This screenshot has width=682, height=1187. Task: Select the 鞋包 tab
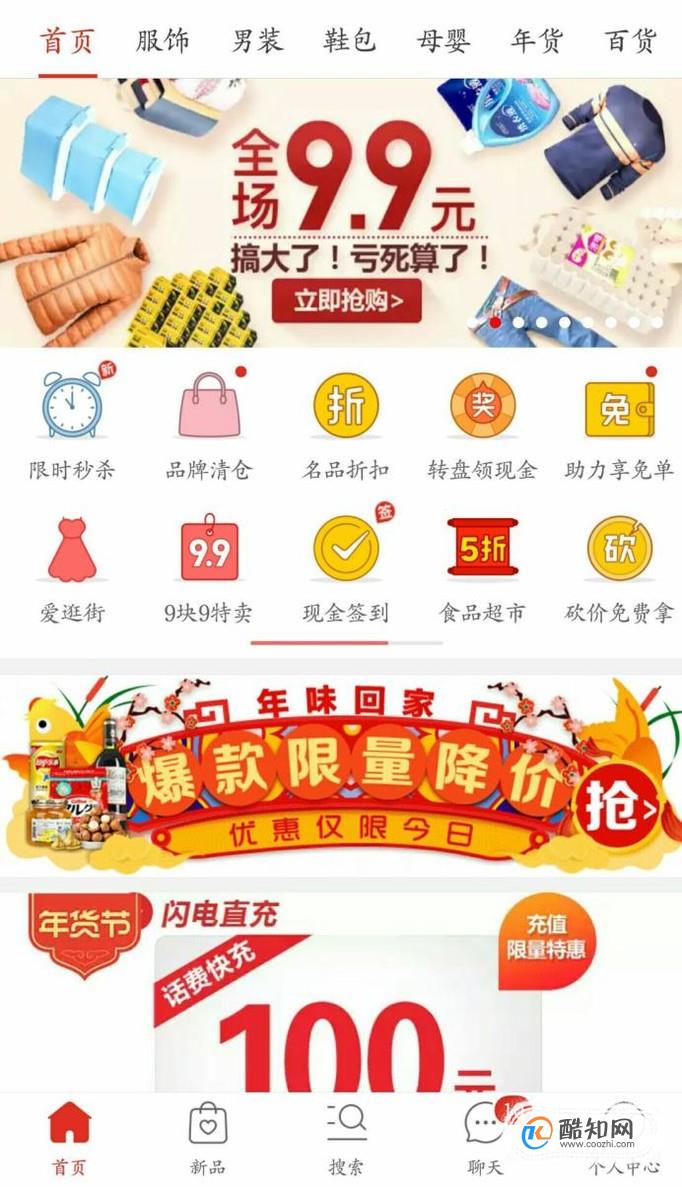pos(350,40)
